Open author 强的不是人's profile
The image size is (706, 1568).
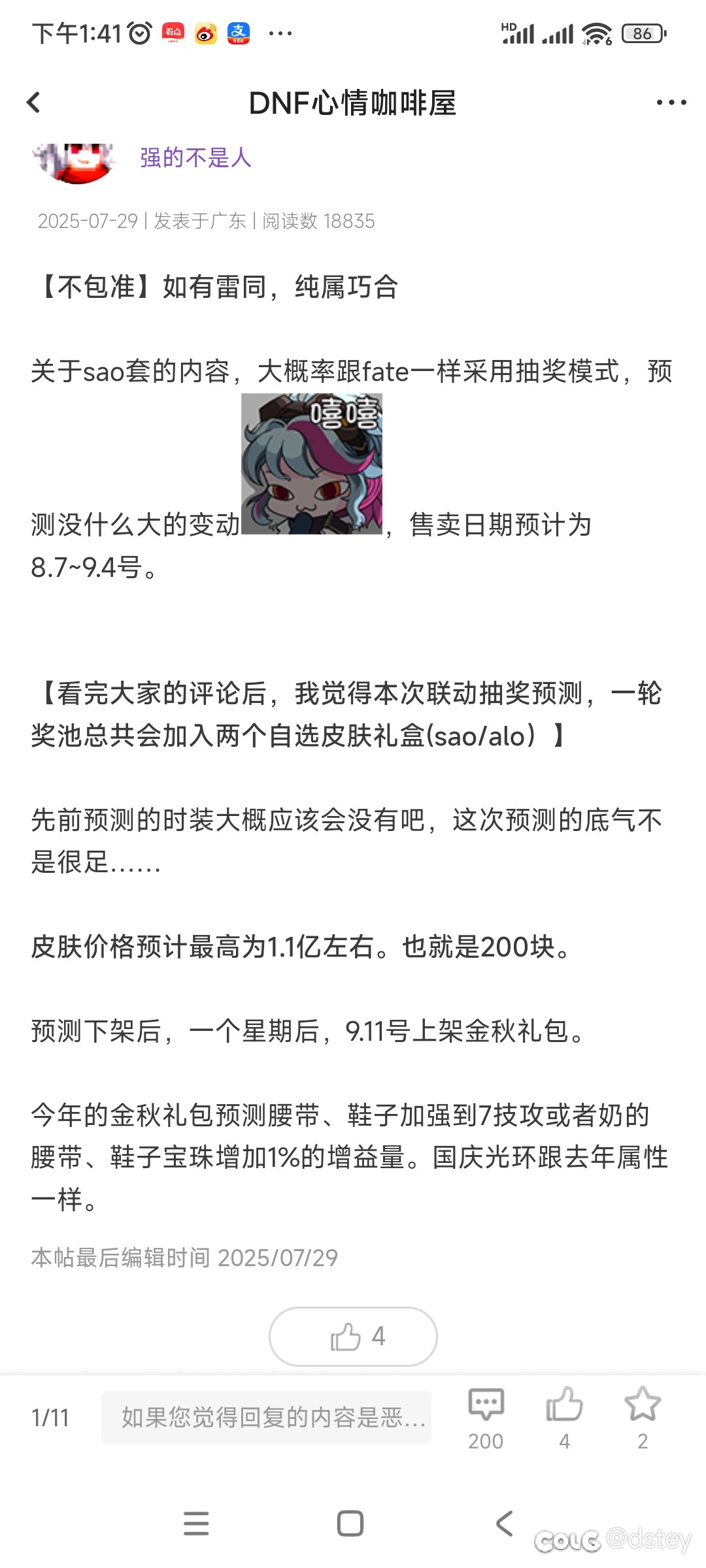(195, 157)
